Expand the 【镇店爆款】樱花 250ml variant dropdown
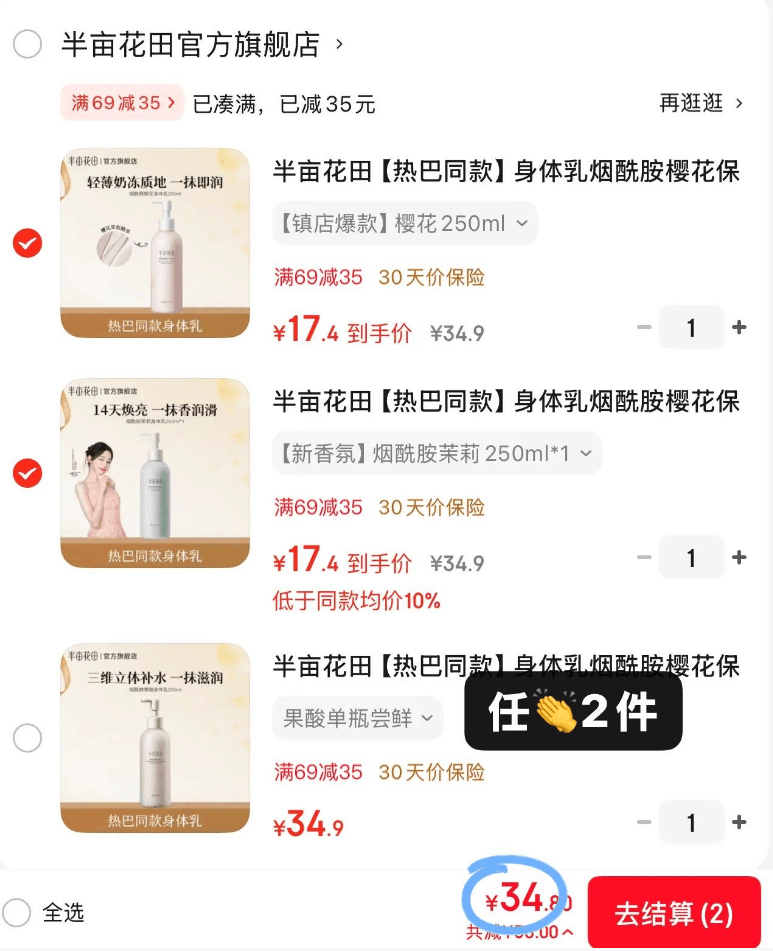This screenshot has width=773, height=951. point(404,223)
